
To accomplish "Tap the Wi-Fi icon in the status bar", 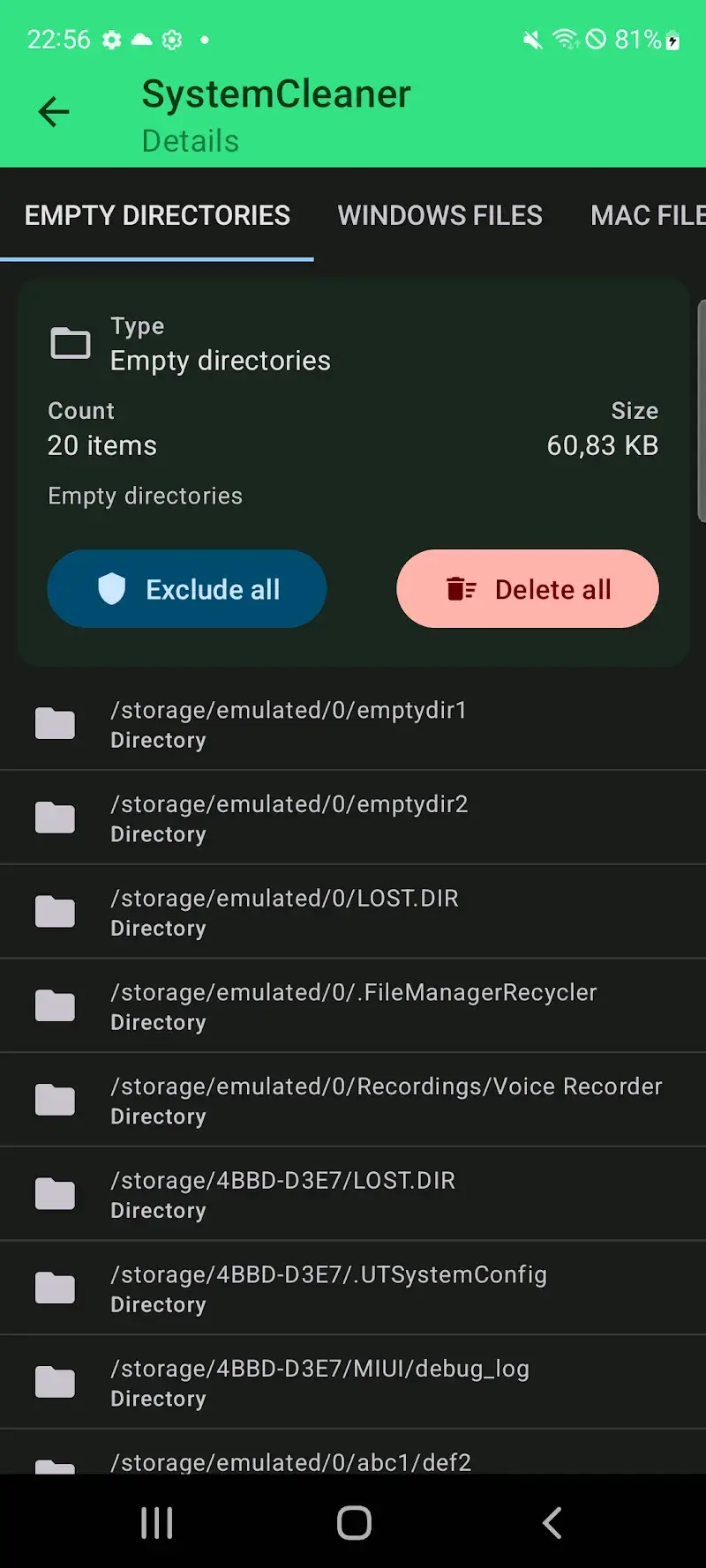I will (565, 40).
